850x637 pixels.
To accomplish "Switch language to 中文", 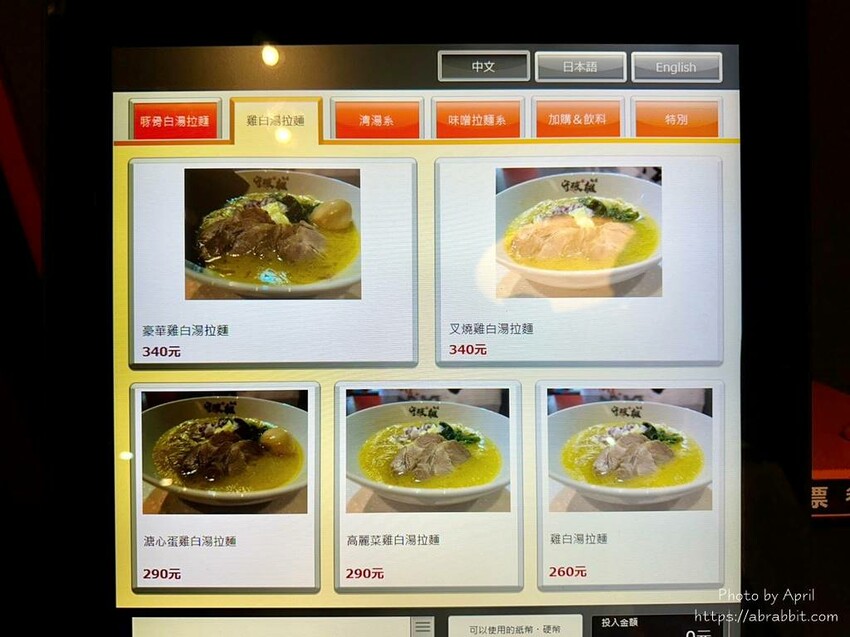I will [483, 67].
